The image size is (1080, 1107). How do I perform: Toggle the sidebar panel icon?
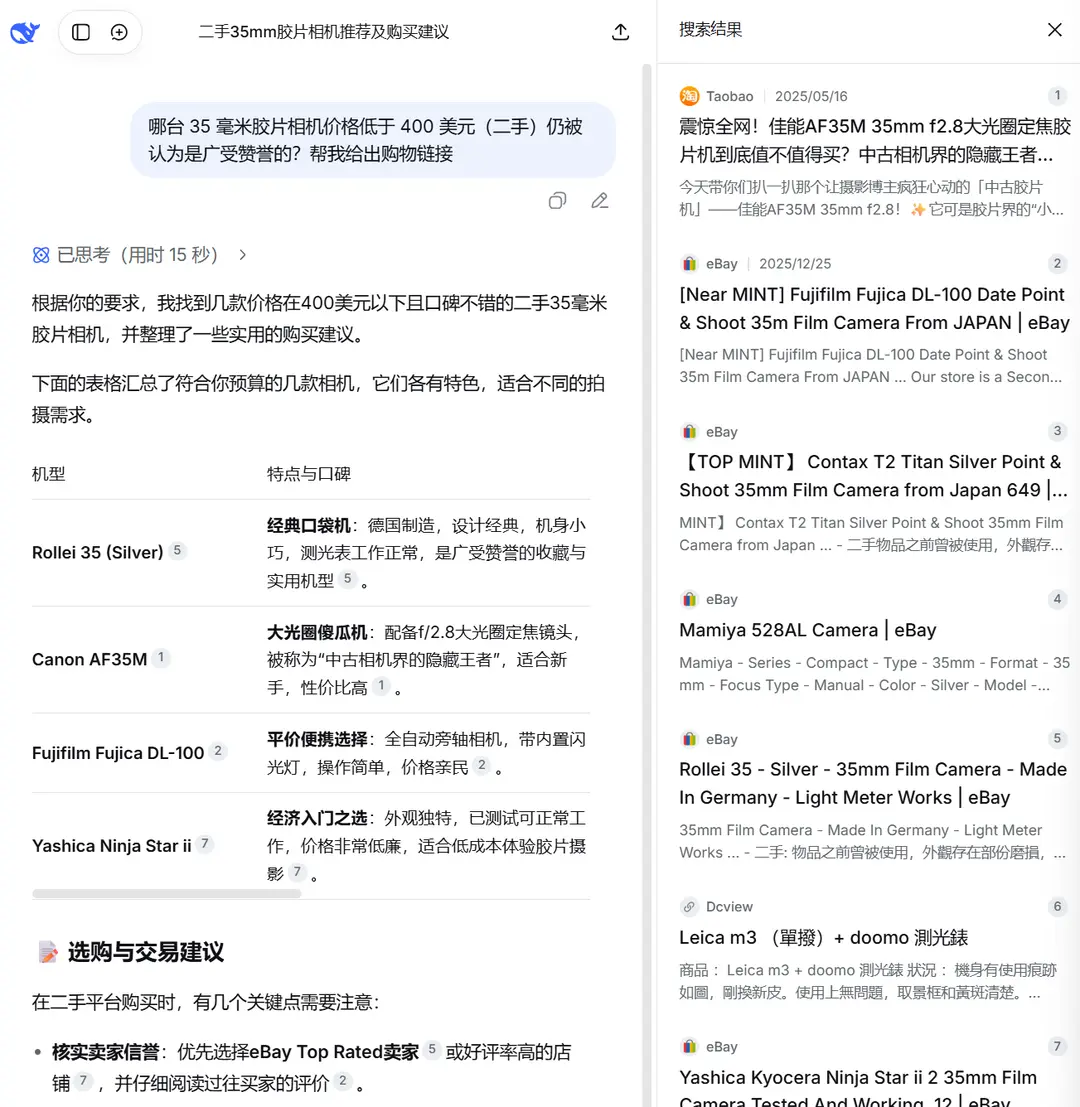coord(80,32)
